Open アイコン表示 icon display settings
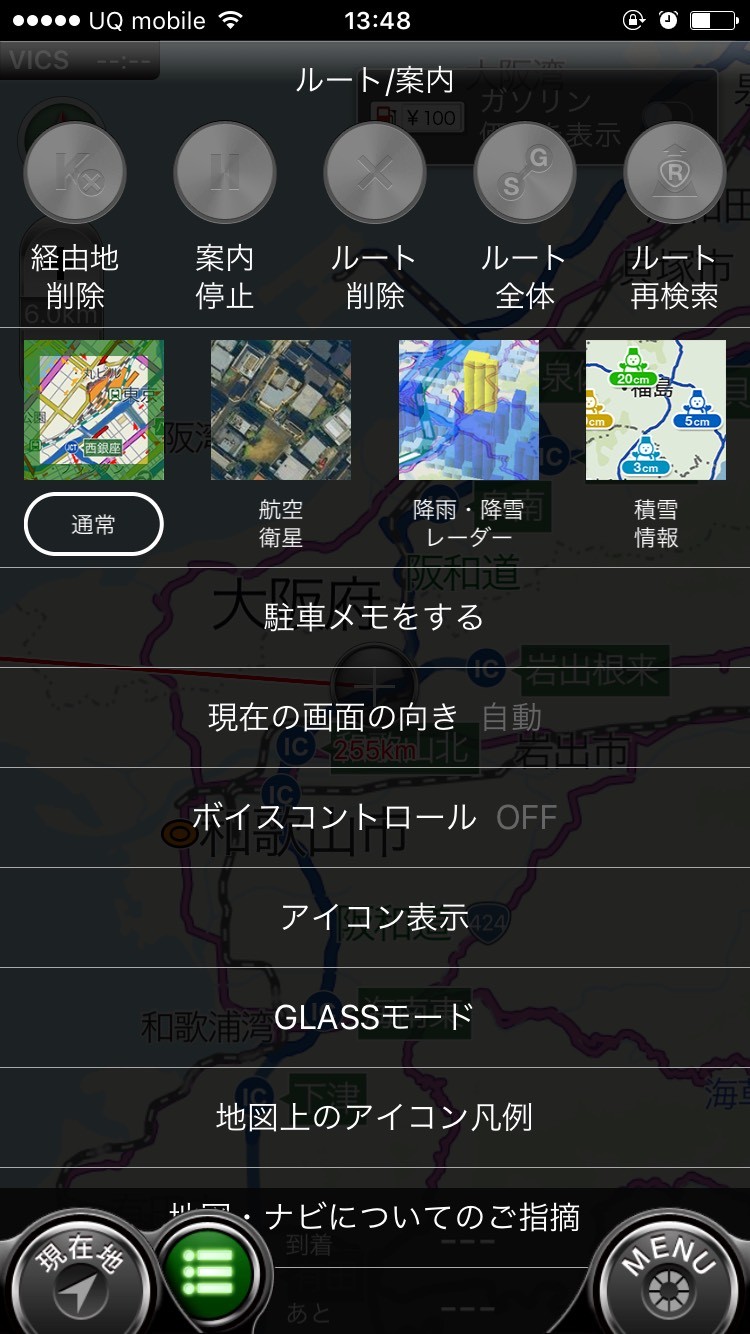This screenshot has width=750, height=1334. point(375,917)
